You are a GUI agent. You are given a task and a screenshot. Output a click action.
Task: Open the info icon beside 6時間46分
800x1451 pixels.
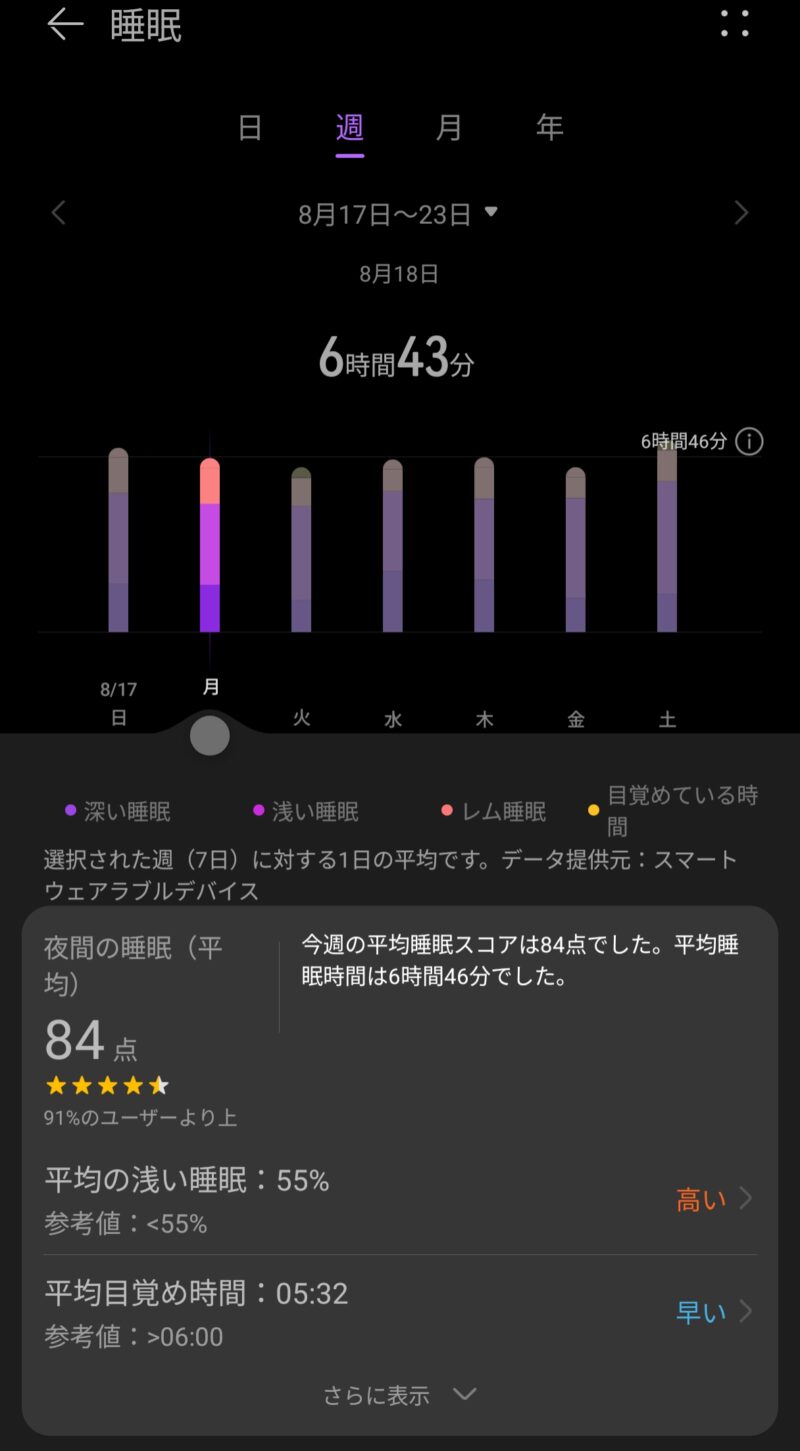tap(750, 442)
